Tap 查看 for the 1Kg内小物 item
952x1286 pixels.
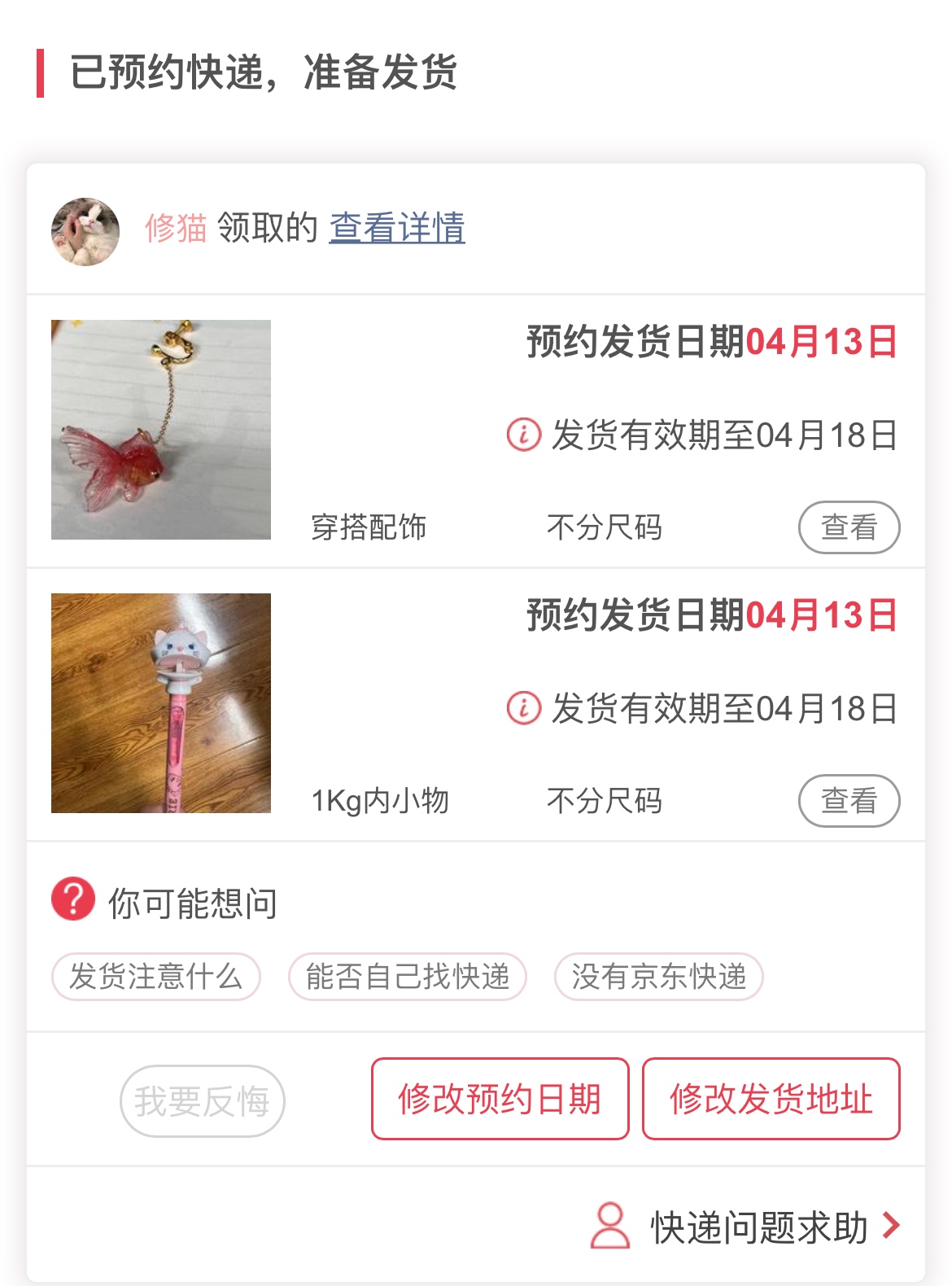849,801
